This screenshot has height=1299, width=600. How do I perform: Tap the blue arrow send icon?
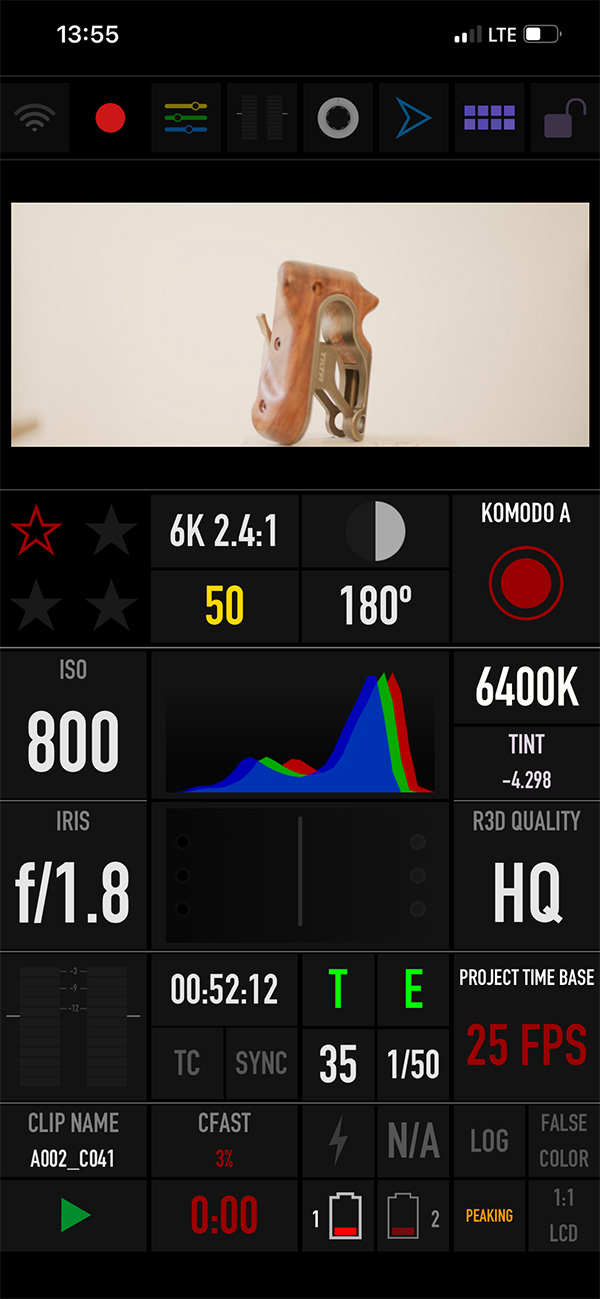tap(413, 119)
